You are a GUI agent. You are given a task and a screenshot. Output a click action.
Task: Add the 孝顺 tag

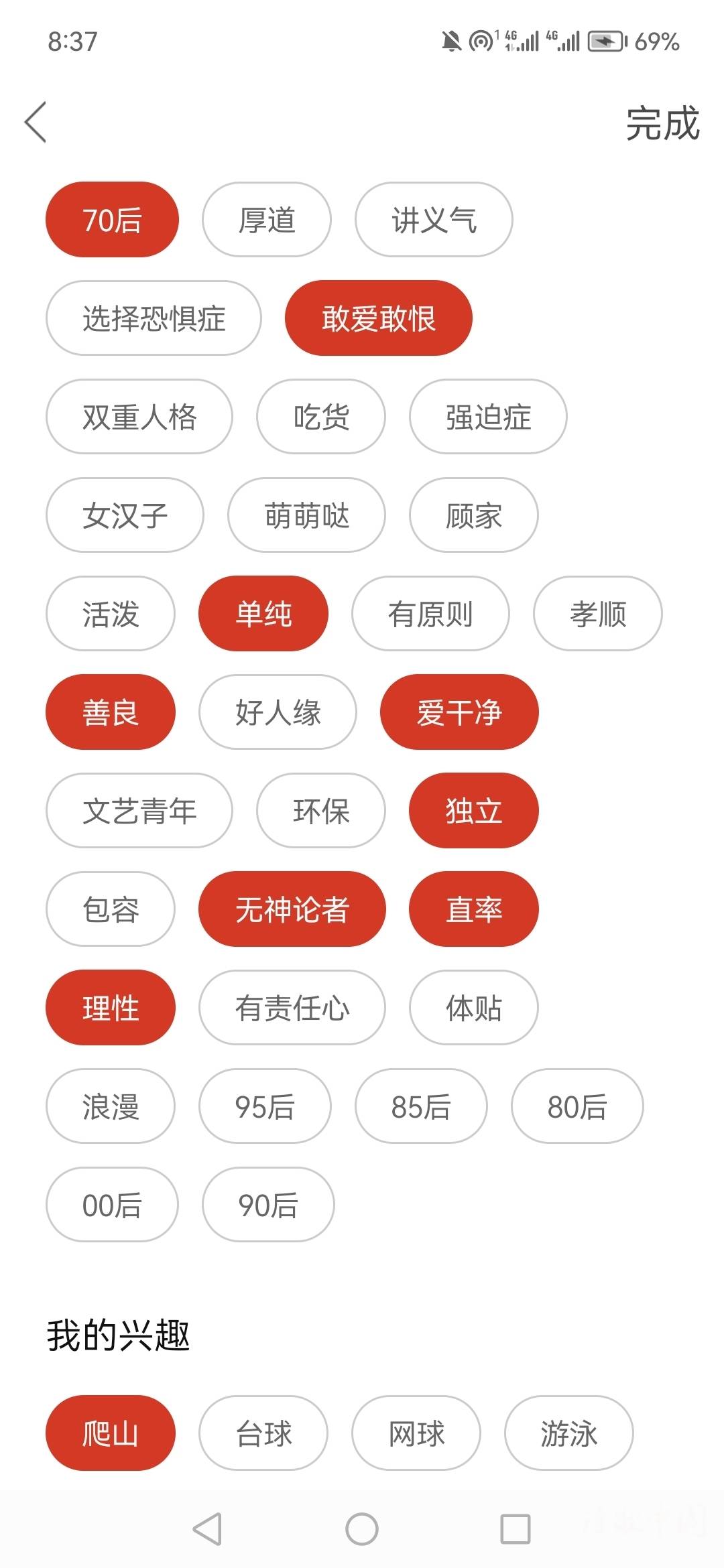pos(598,613)
